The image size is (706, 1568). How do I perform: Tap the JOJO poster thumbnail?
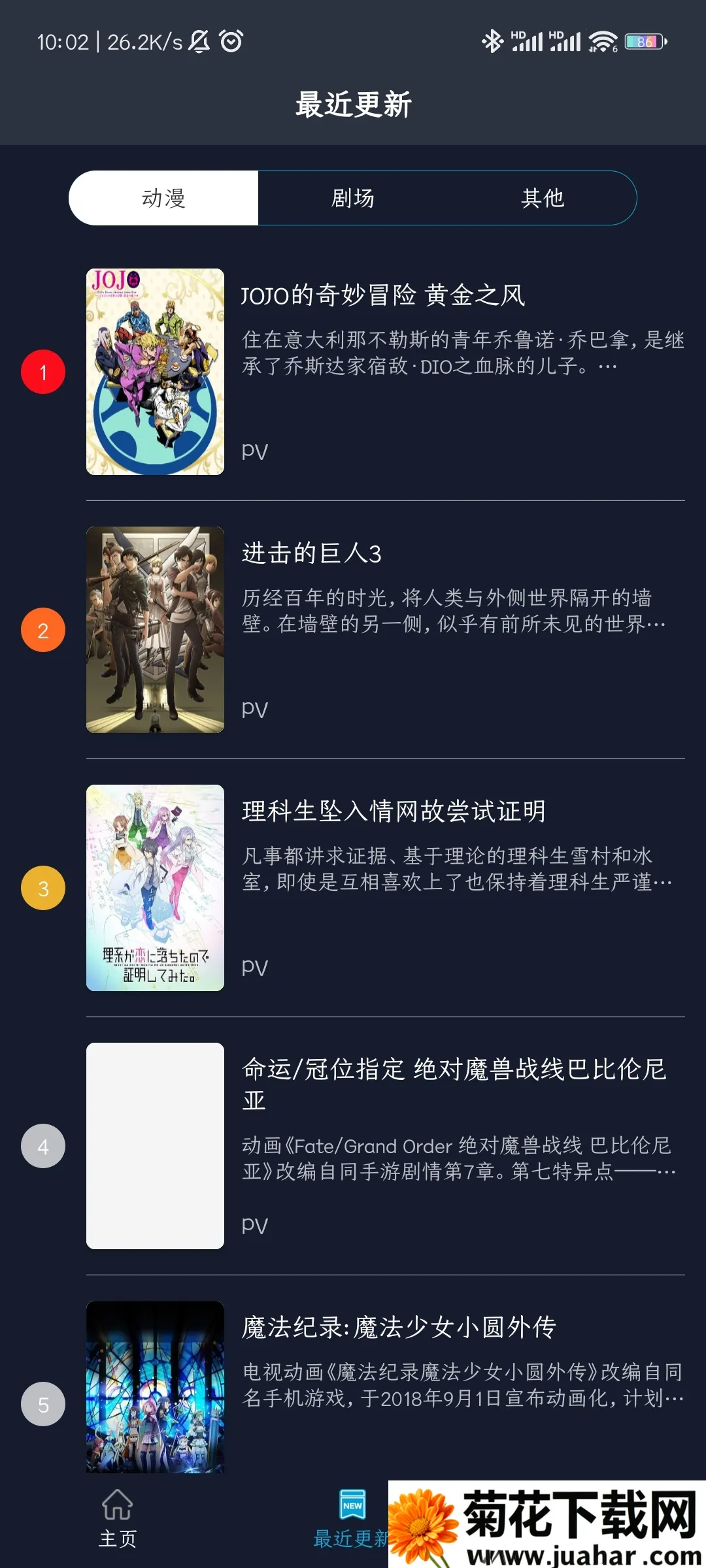(x=154, y=370)
